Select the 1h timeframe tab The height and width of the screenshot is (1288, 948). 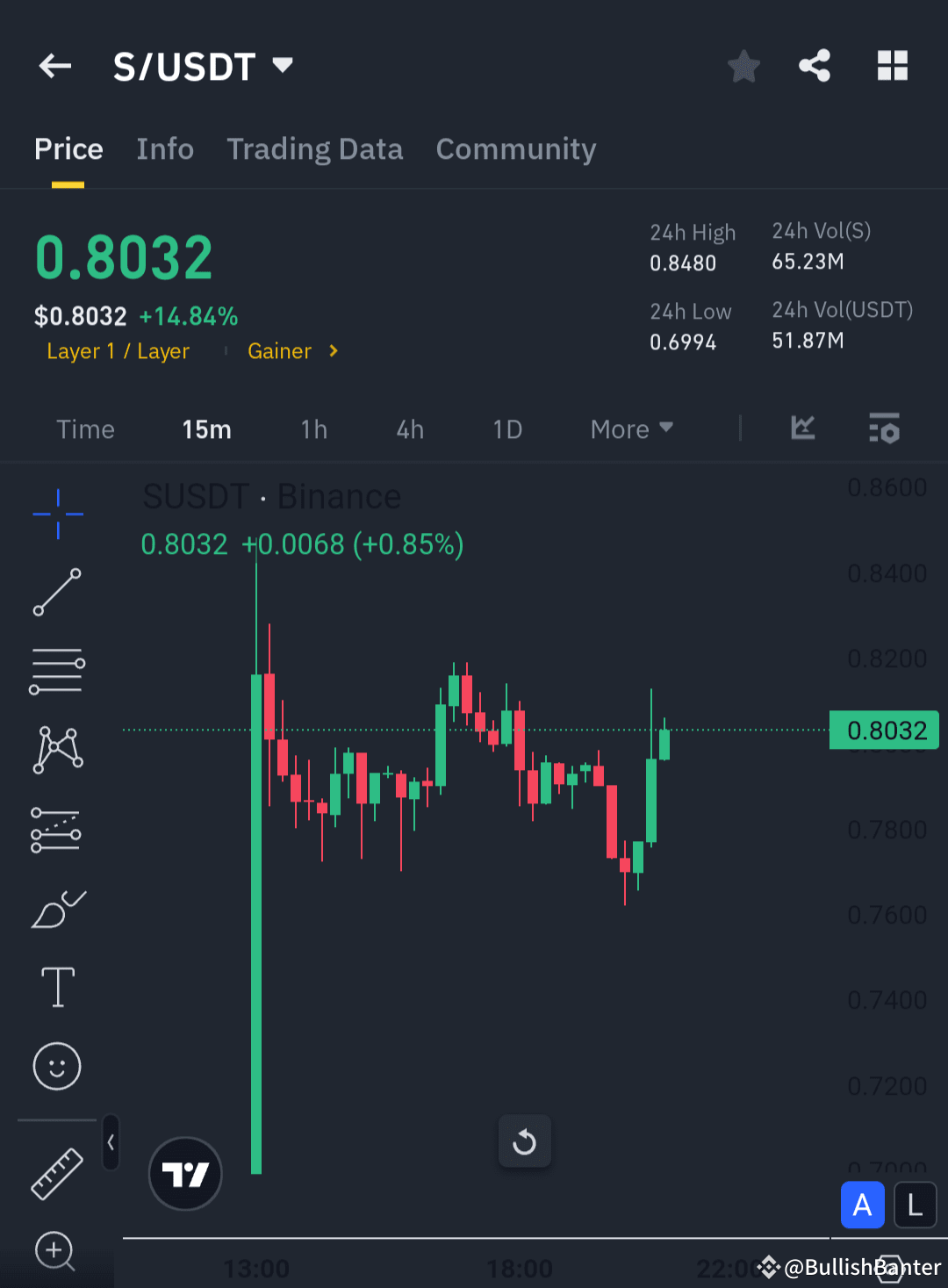[313, 429]
